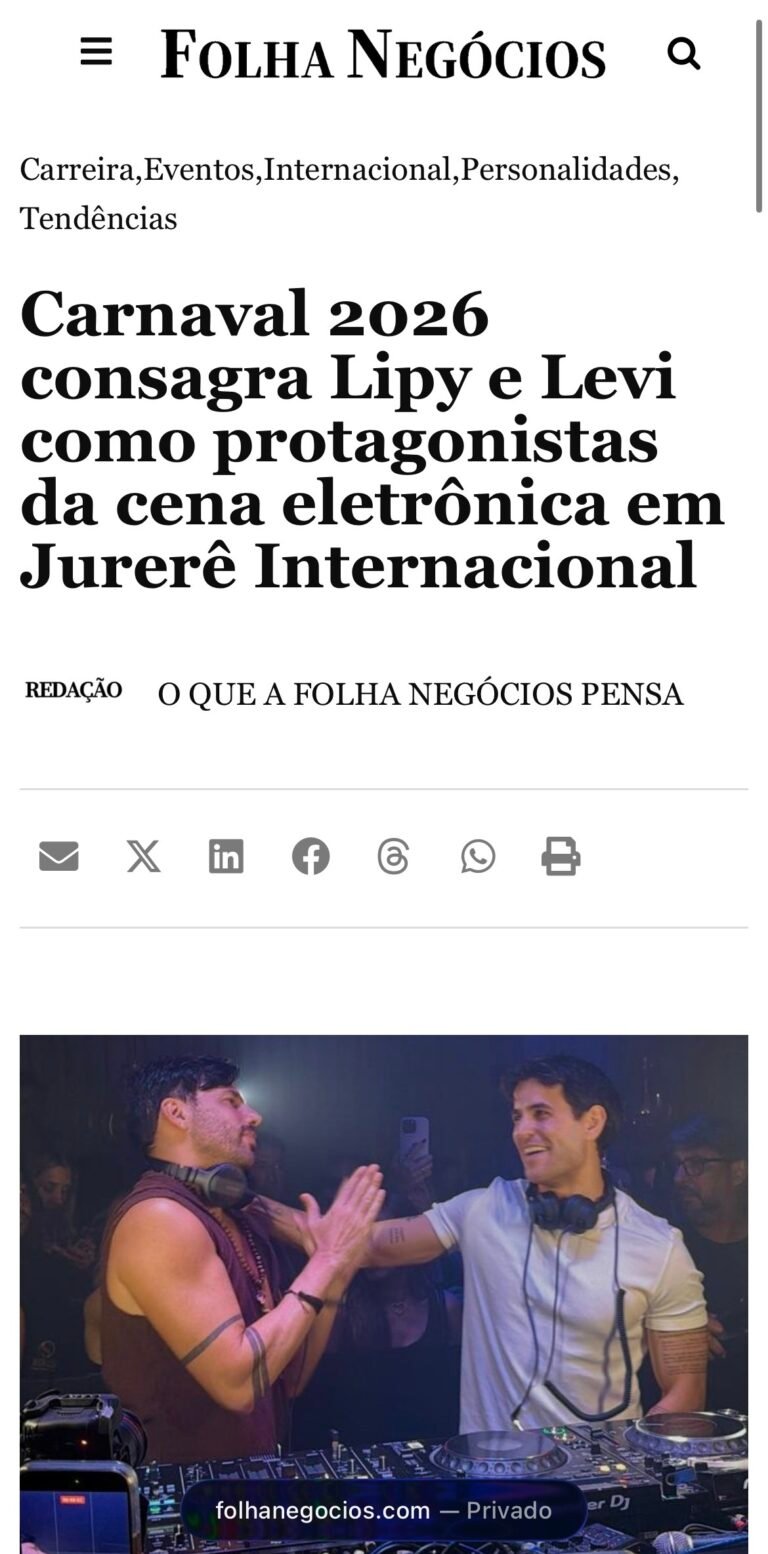Screen dimensions: 768x1554
Task: Open the Internacional category
Action: point(357,170)
